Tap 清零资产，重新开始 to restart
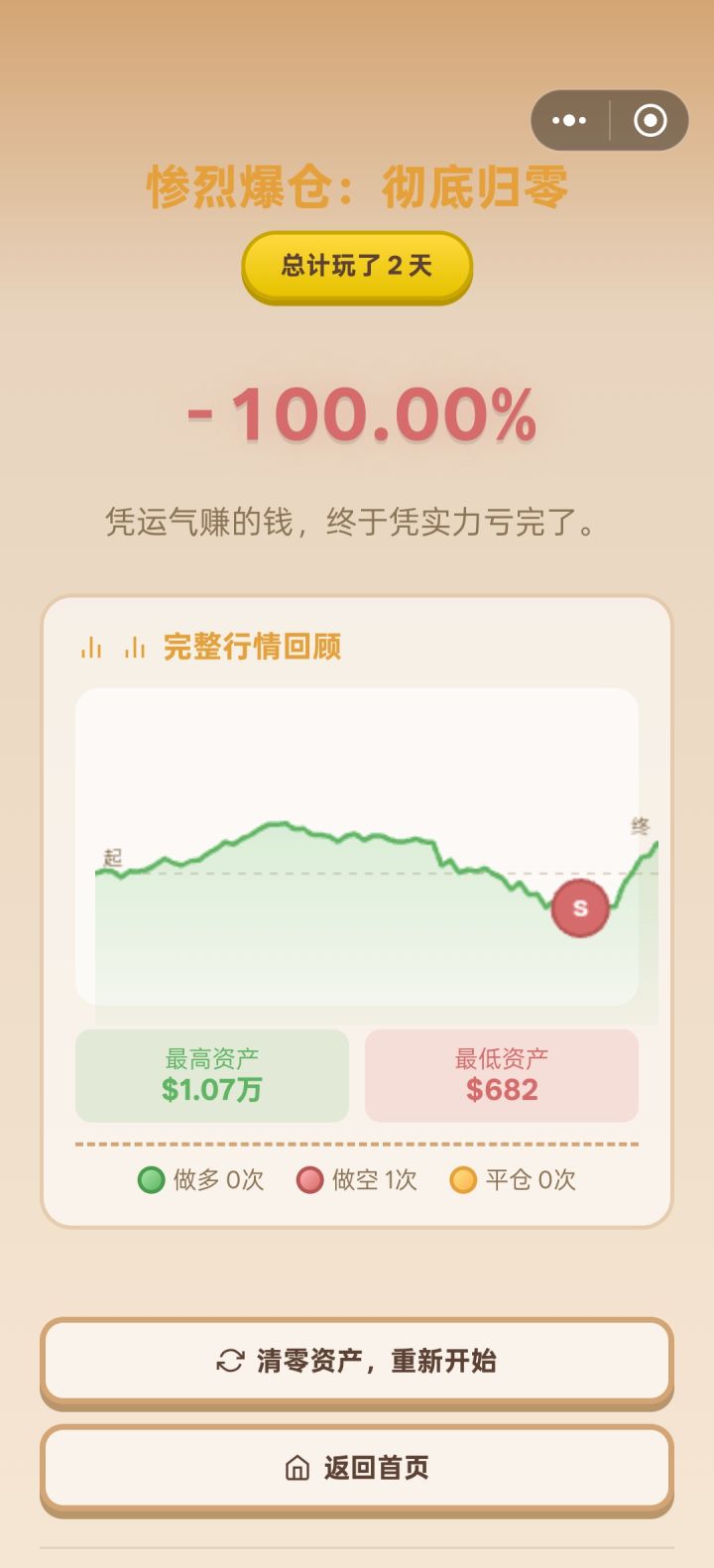 (x=357, y=1361)
